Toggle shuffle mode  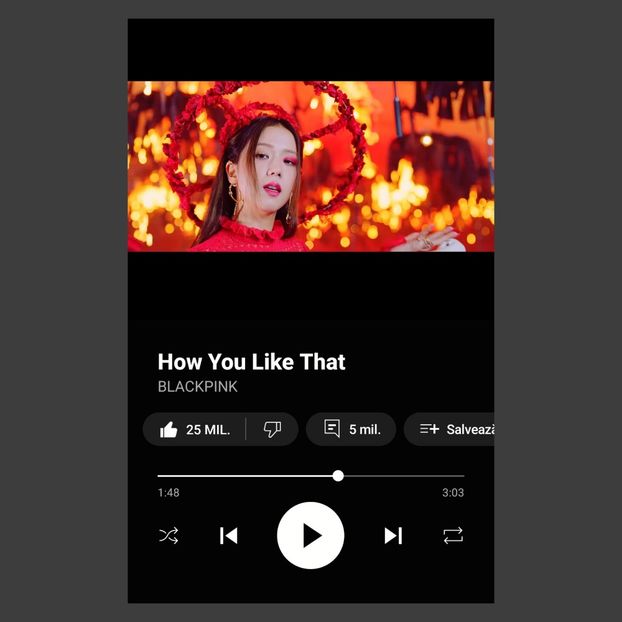pos(169,536)
